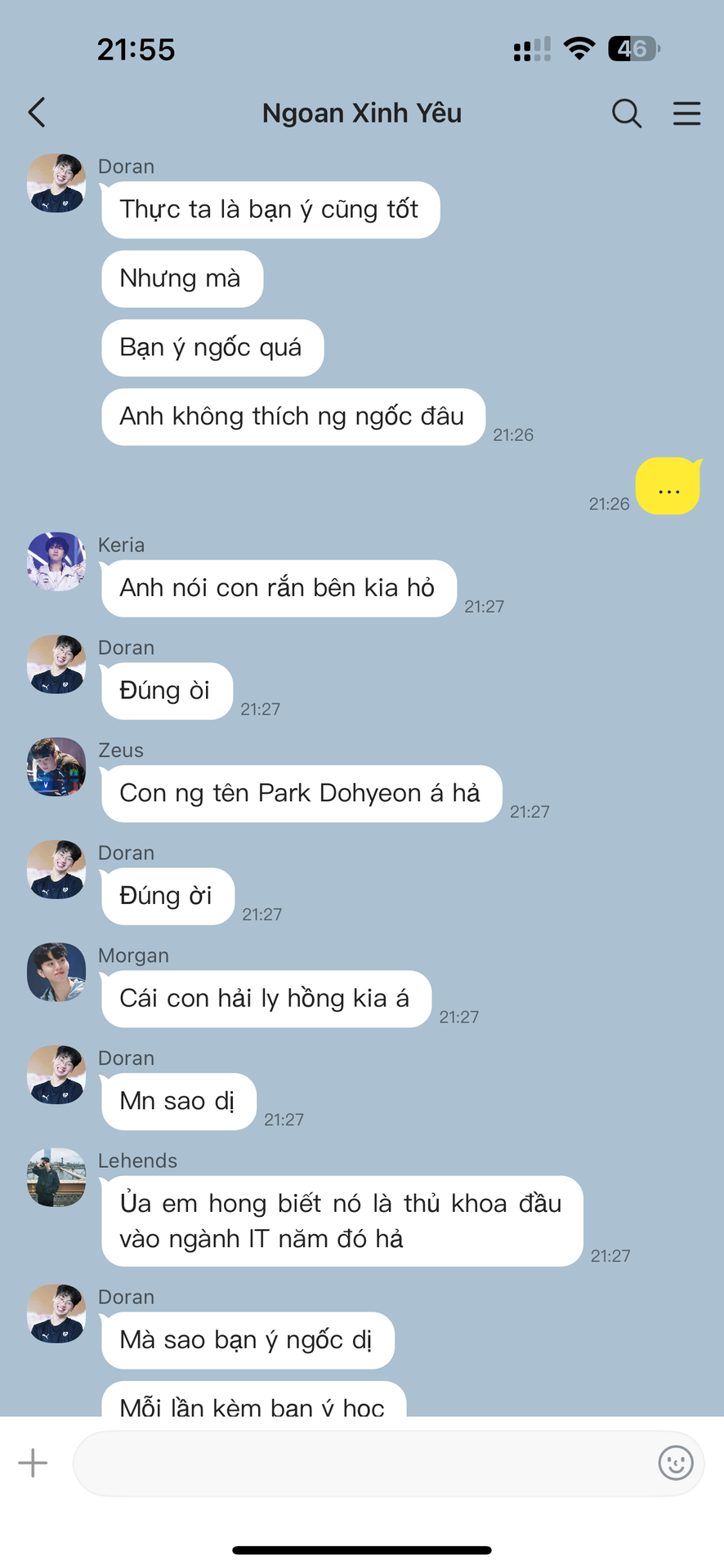Focus the message input field

[360, 1463]
